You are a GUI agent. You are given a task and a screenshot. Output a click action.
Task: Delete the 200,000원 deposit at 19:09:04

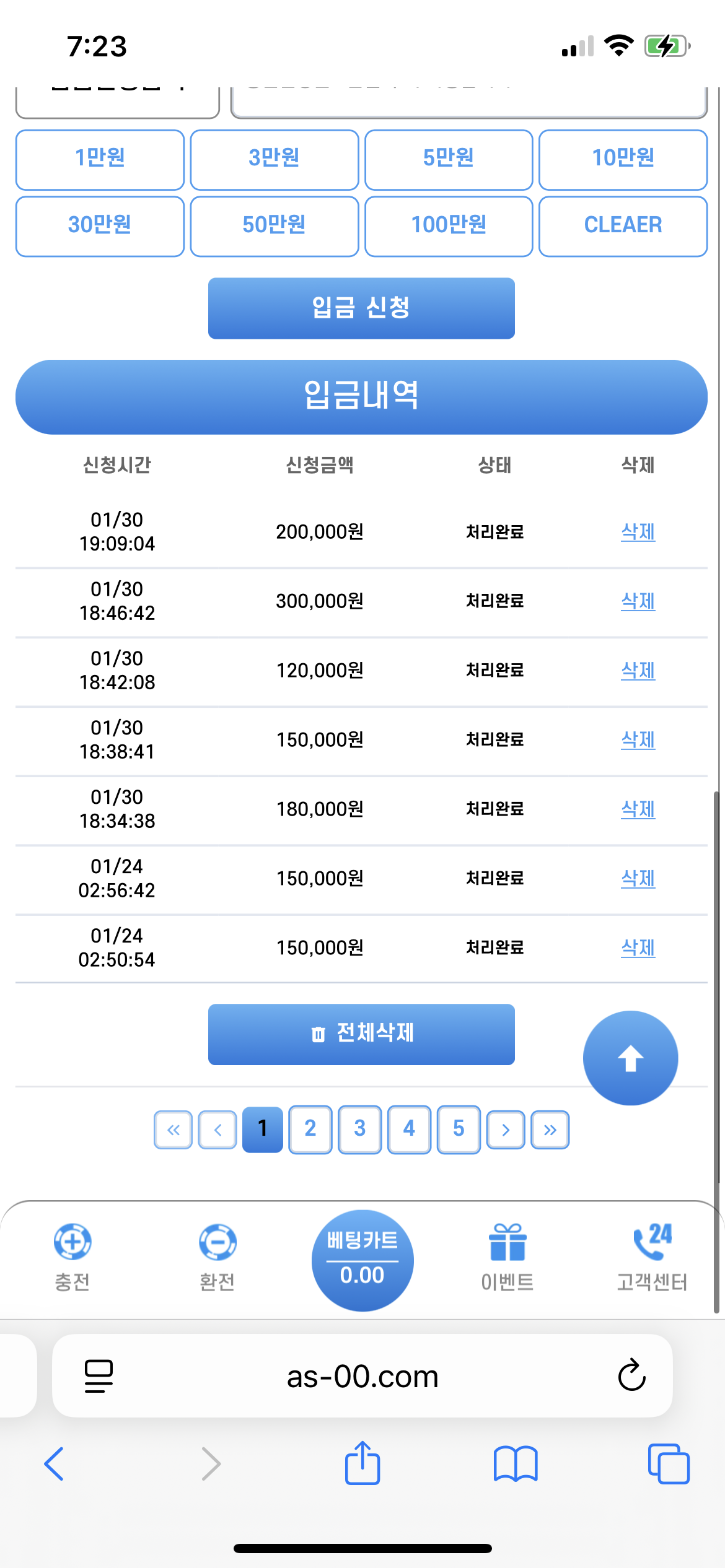pos(638,531)
